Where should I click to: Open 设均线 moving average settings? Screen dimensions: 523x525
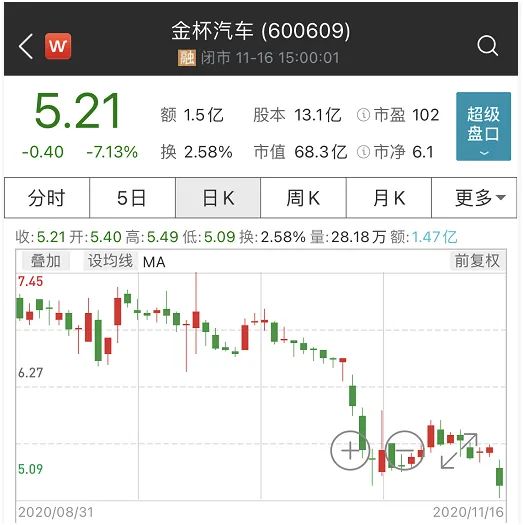coord(110,261)
